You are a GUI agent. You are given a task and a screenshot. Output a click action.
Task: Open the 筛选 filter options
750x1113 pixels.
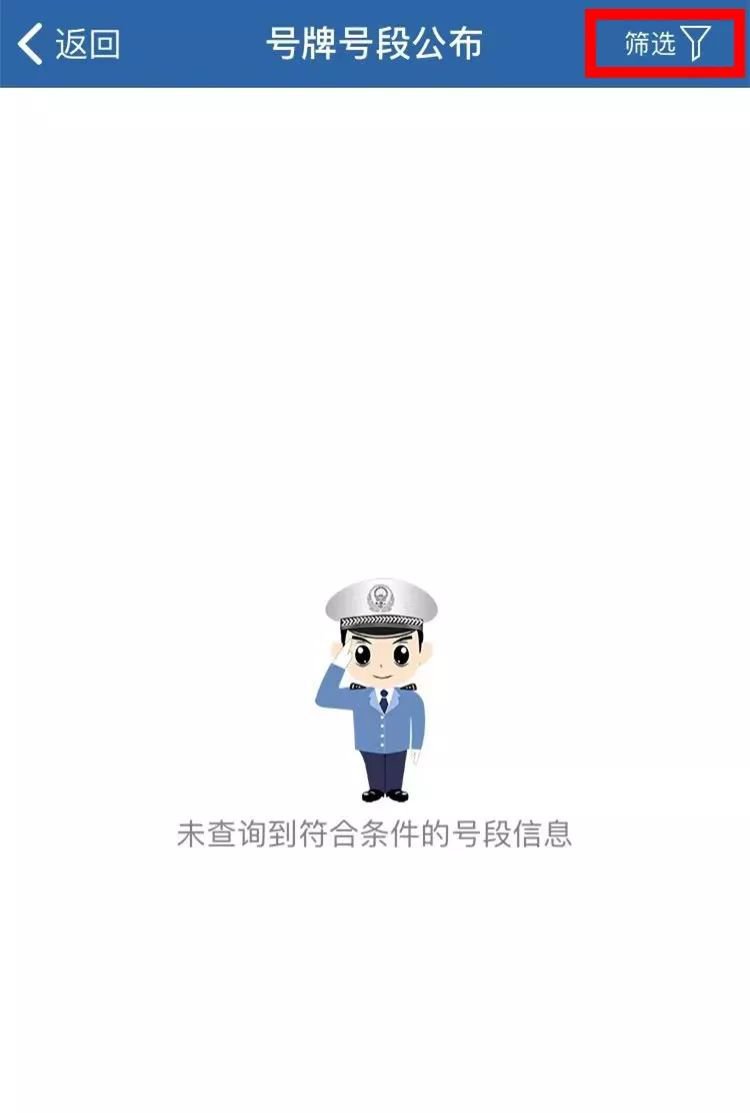tap(667, 44)
